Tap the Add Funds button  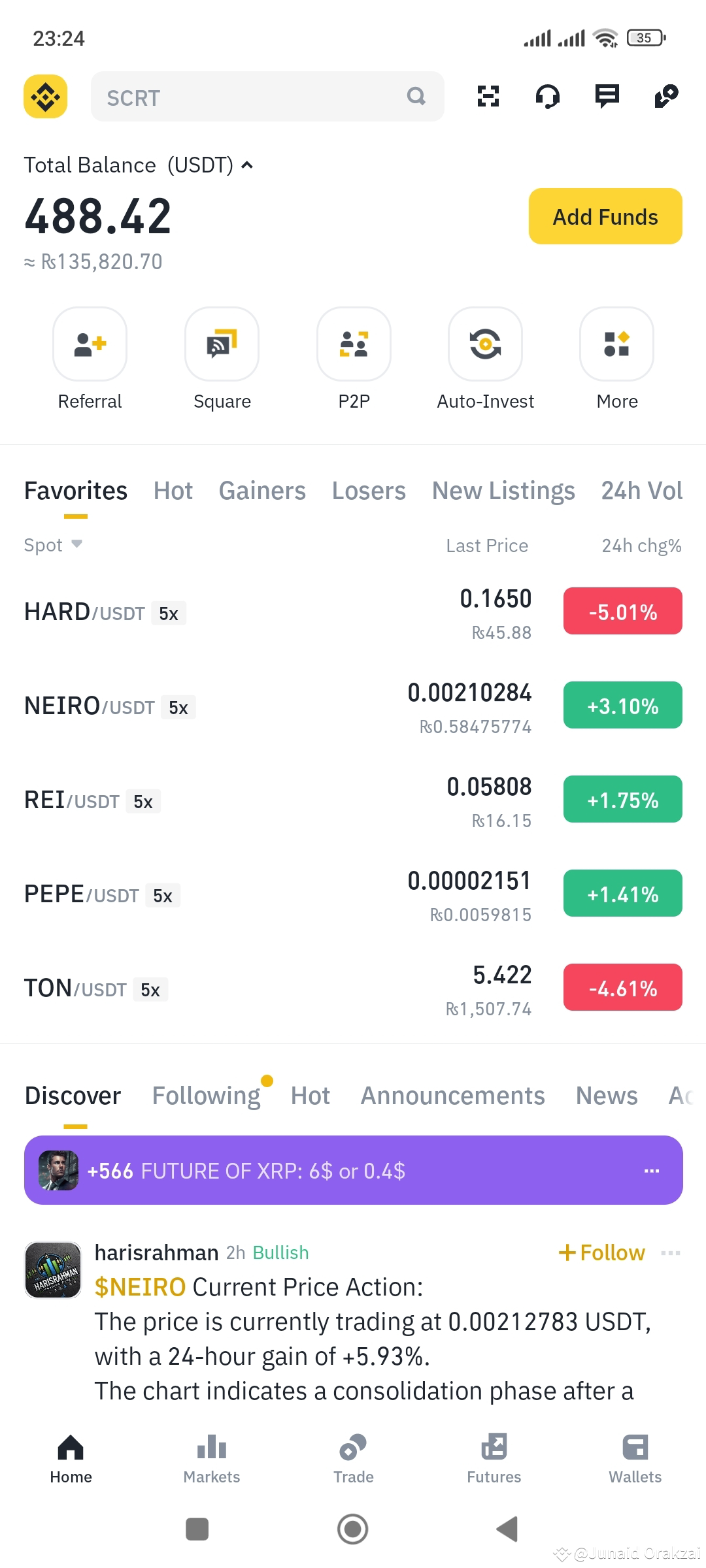tap(605, 216)
